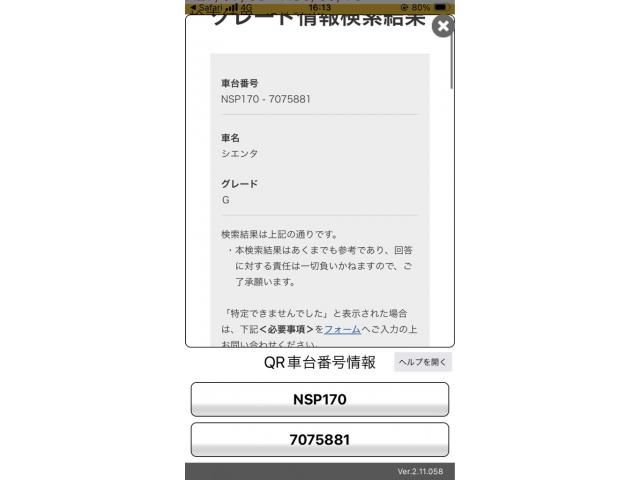Open help with the ヘルプを開く button
This screenshot has height=480, width=640.
click(x=423, y=362)
